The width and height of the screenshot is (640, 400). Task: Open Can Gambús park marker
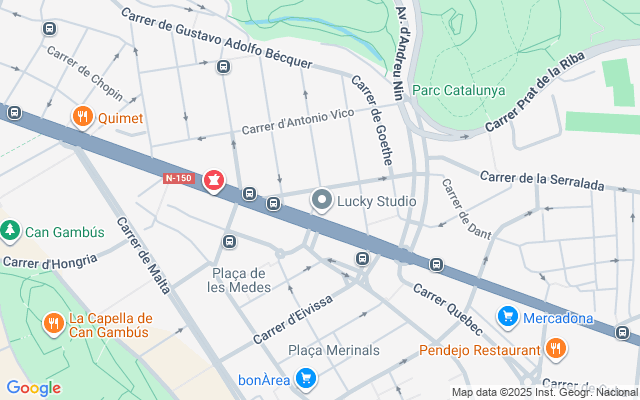pyautogui.click(x=11, y=231)
